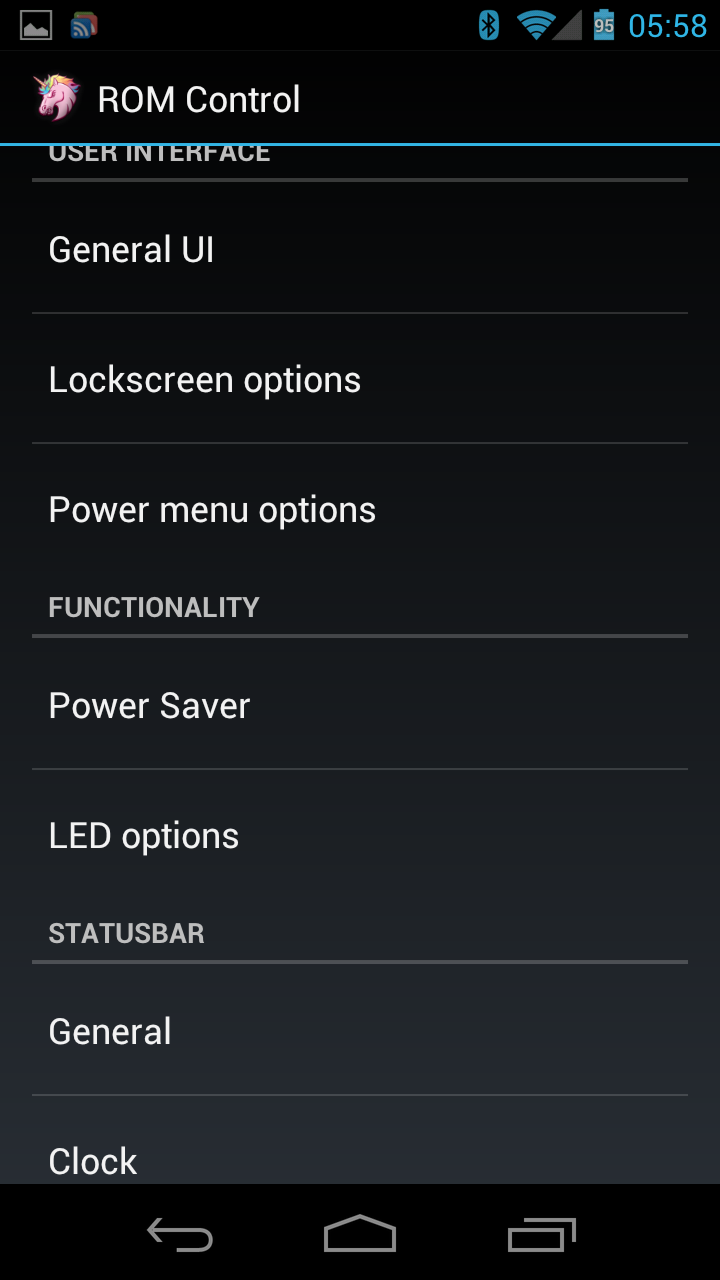The height and width of the screenshot is (1280, 720).
Task: Open the recent apps view
Action: (541, 1234)
